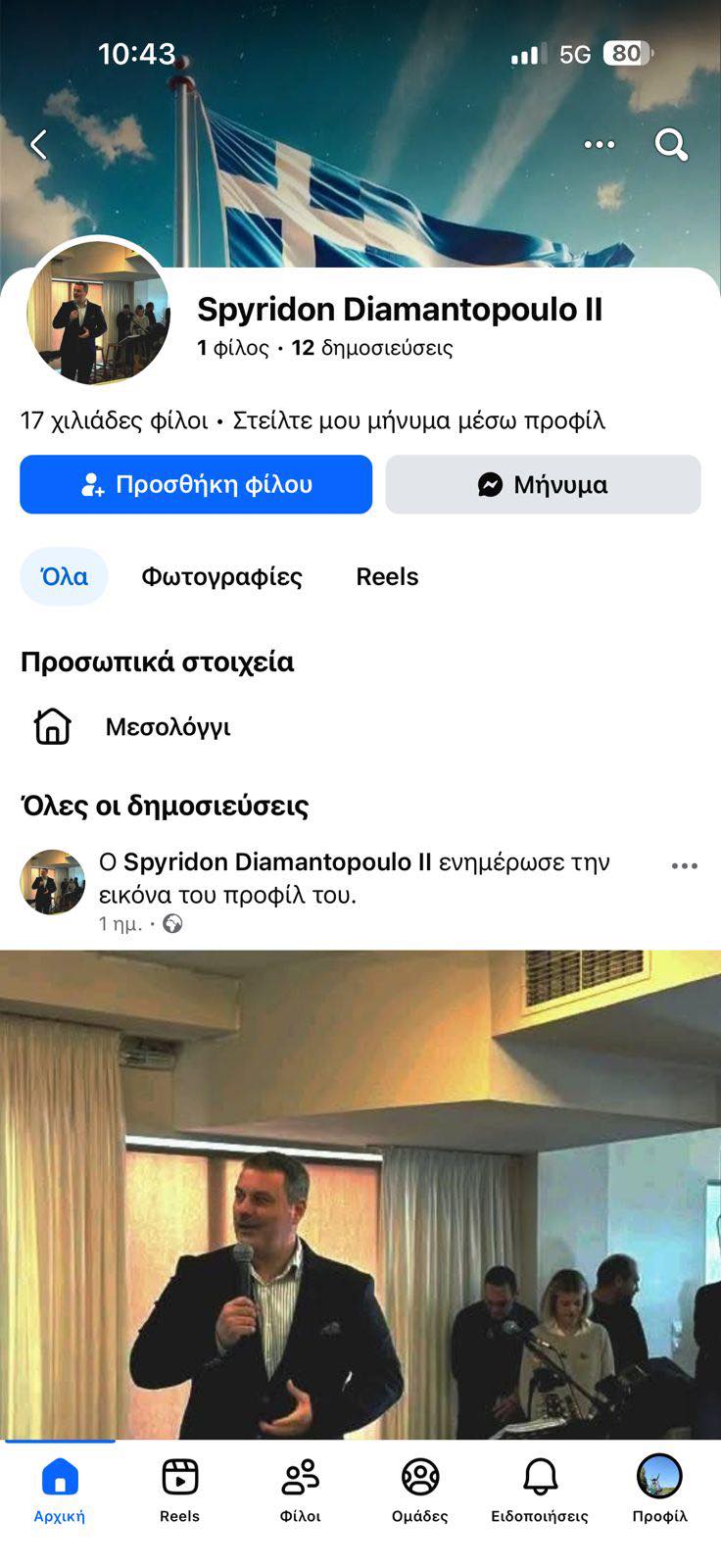Search within this profile
Image resolution: width=721 pixels, height=1568 pixels.
click(x=671, y=145)
